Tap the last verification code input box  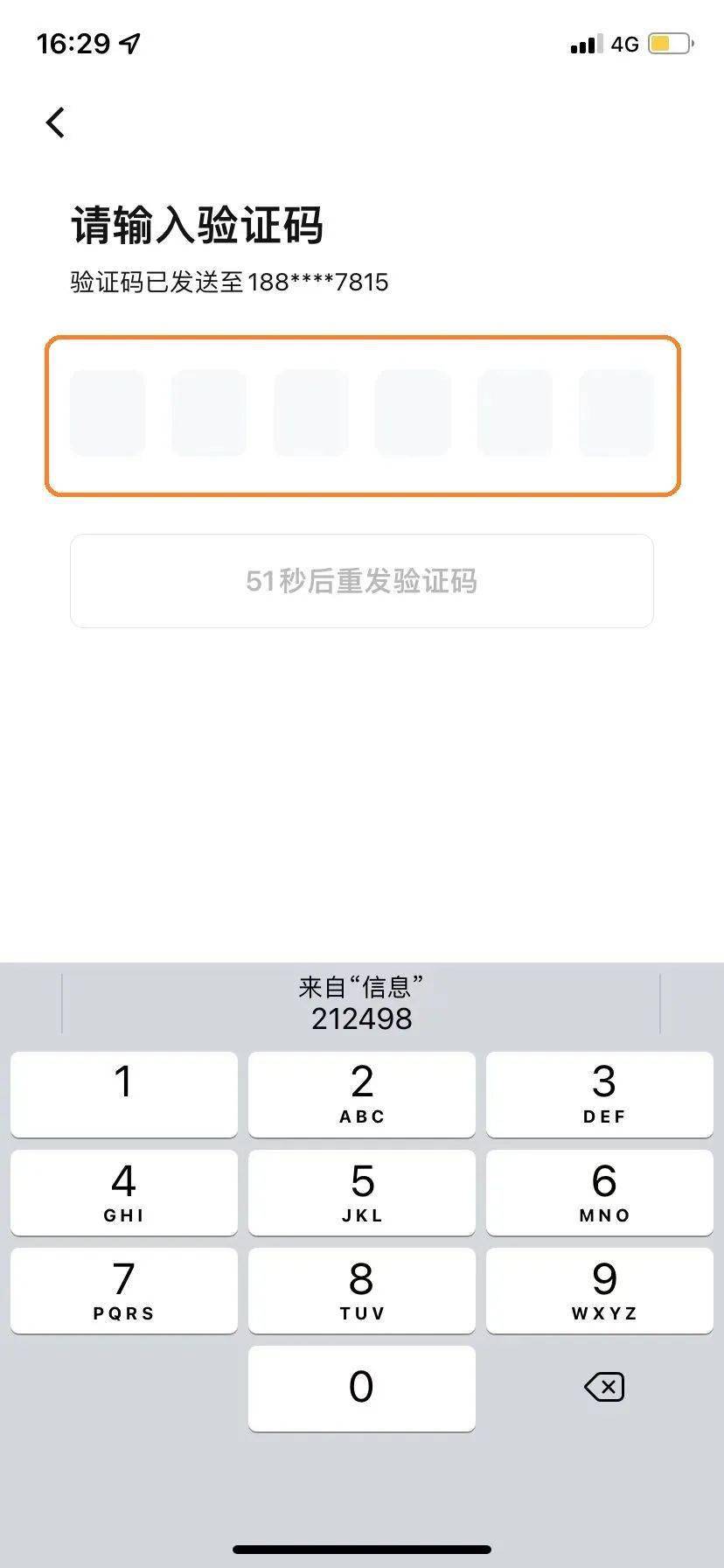[x=616, y=412]
